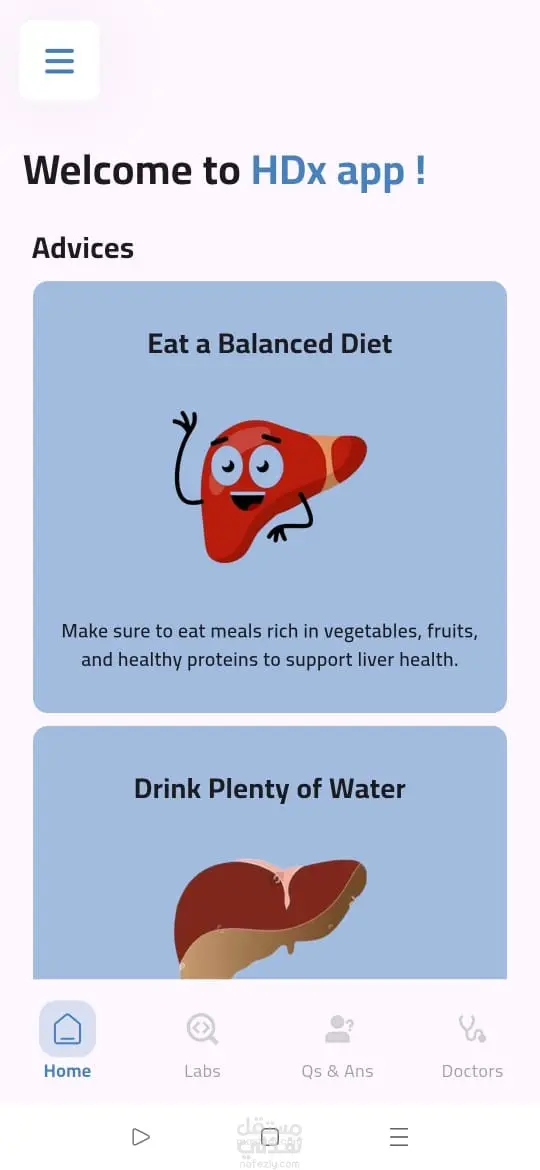Tap the system home square button
This screenshot has width=540, height=1170.
(x=270, y=1136)
